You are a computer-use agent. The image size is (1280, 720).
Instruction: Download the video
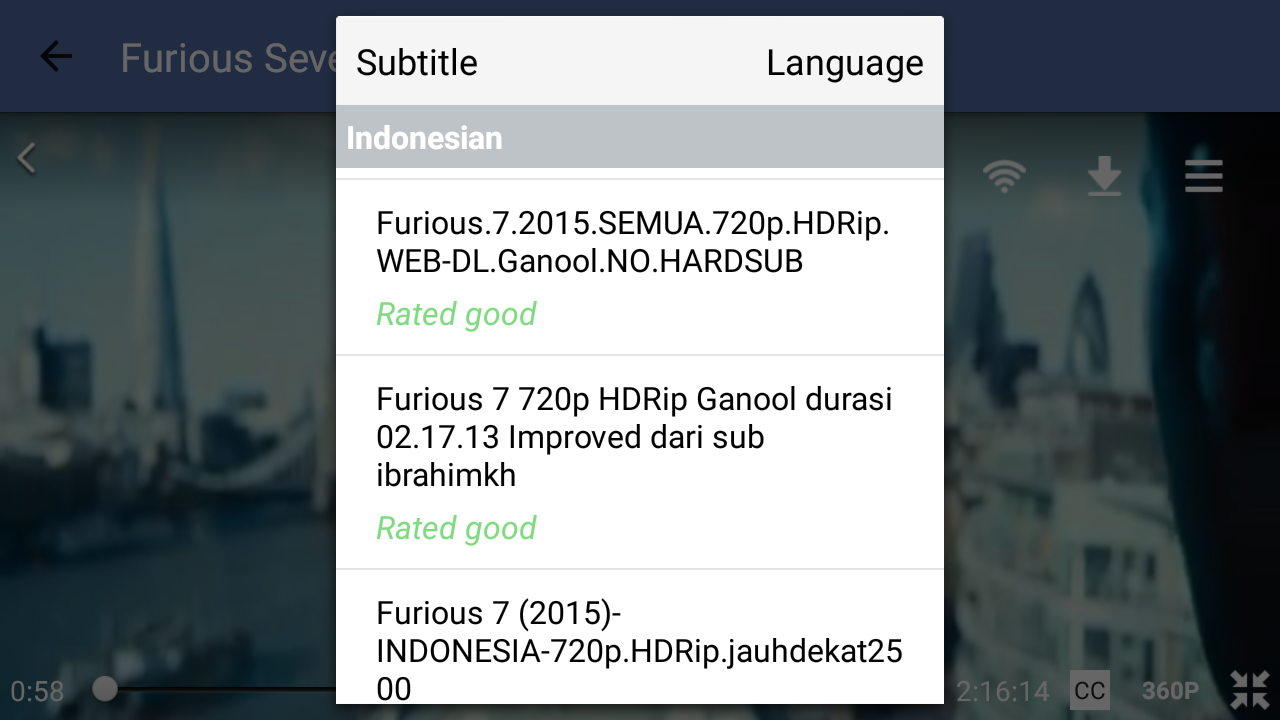pyautogui.click(x=1104, y=177)
